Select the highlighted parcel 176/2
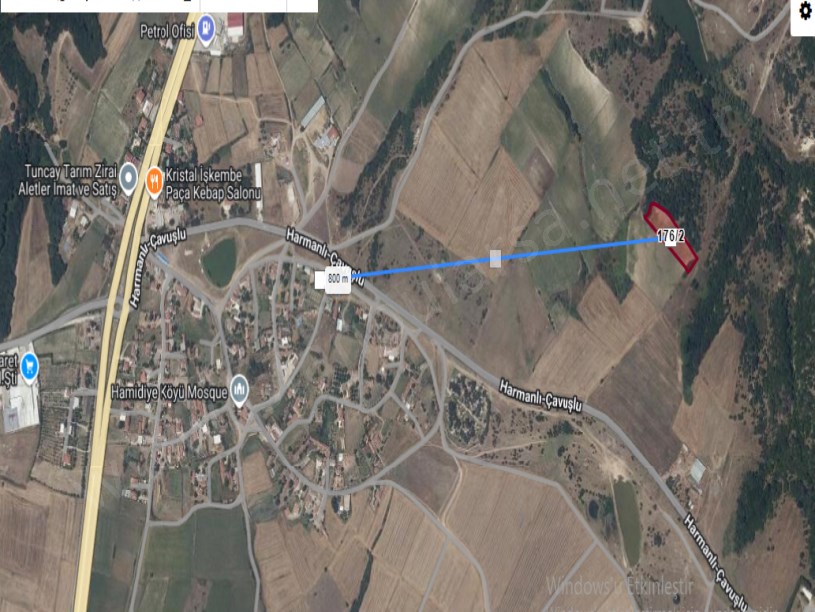 [670, 237]
